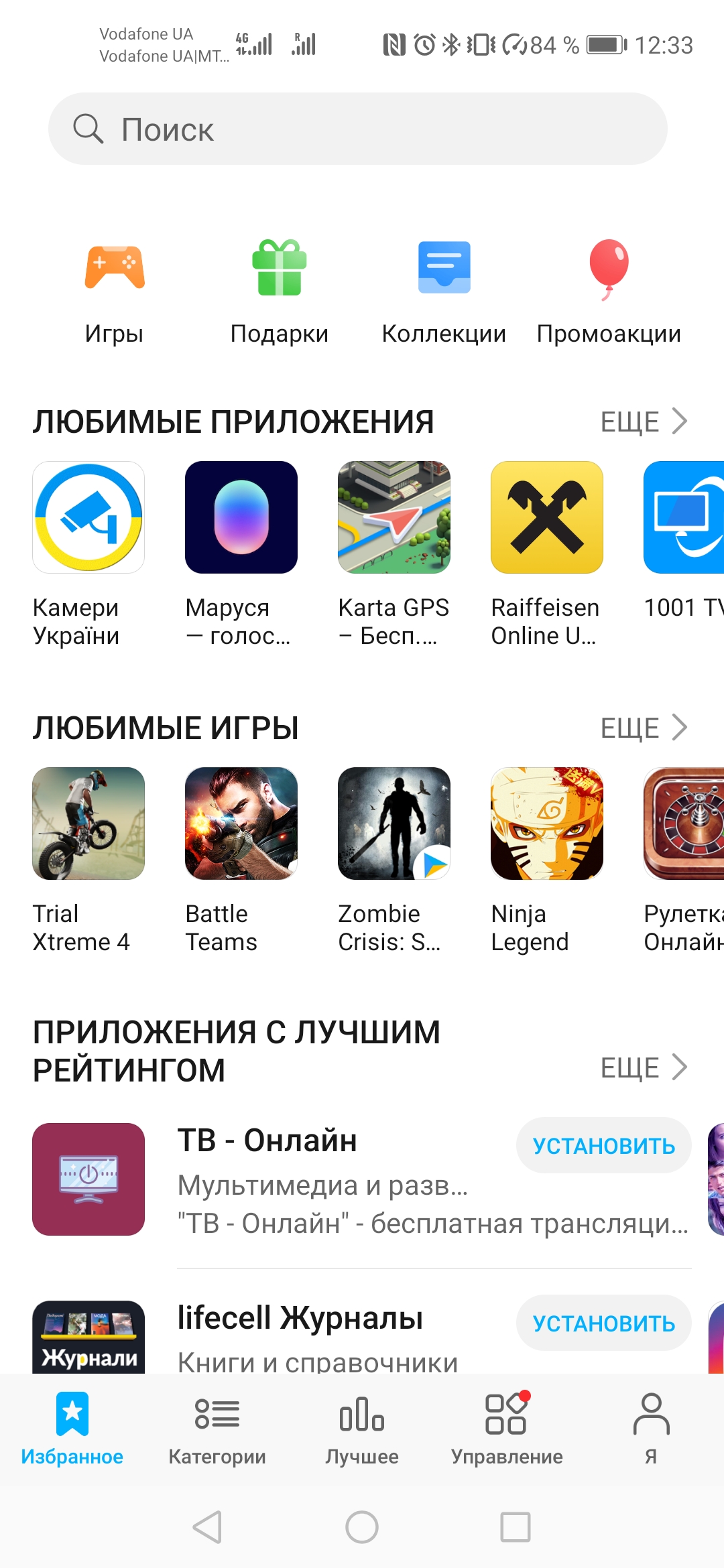Open the Battle Teams game
Viewport: 724px width, 1568px height.
pos(241,824)
